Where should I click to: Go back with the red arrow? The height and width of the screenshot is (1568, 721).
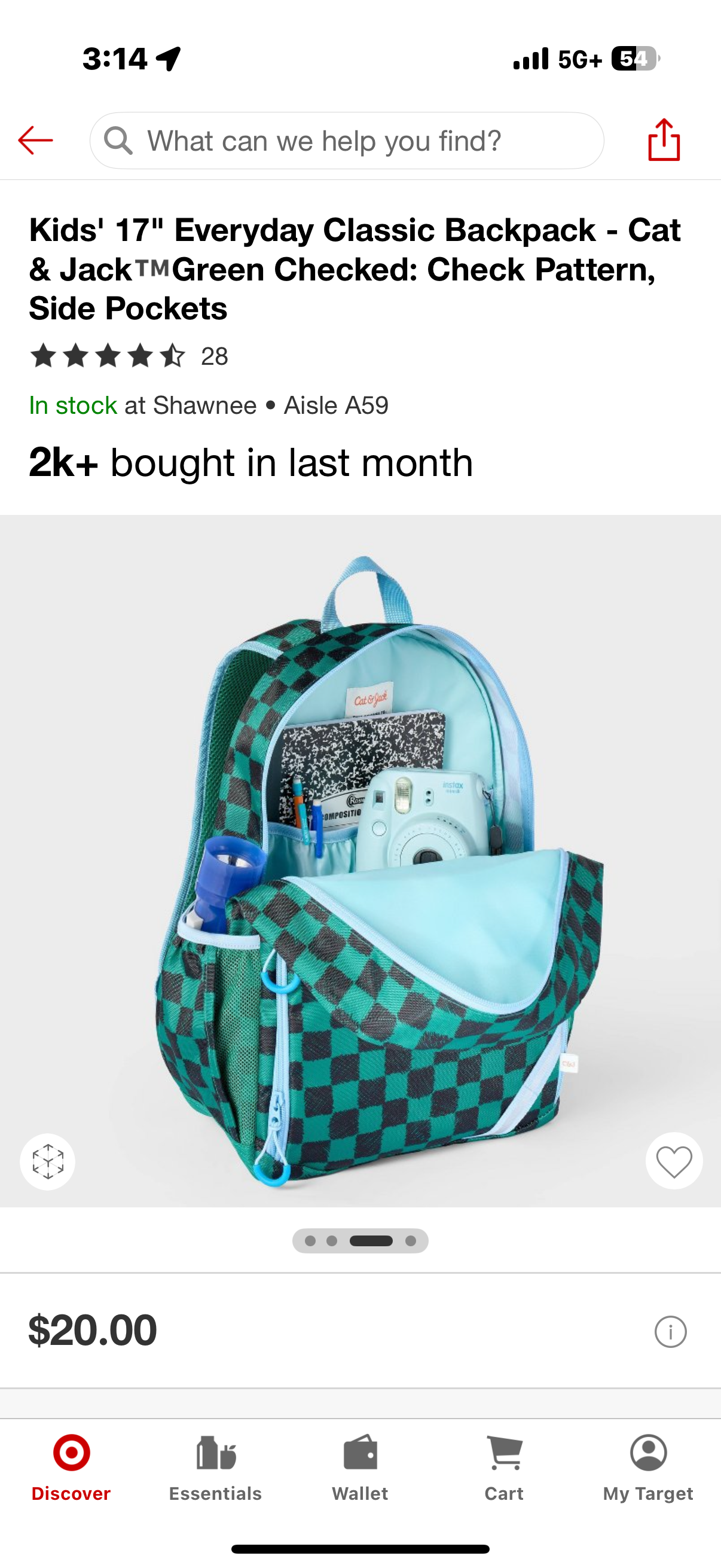tap(35, 141)
